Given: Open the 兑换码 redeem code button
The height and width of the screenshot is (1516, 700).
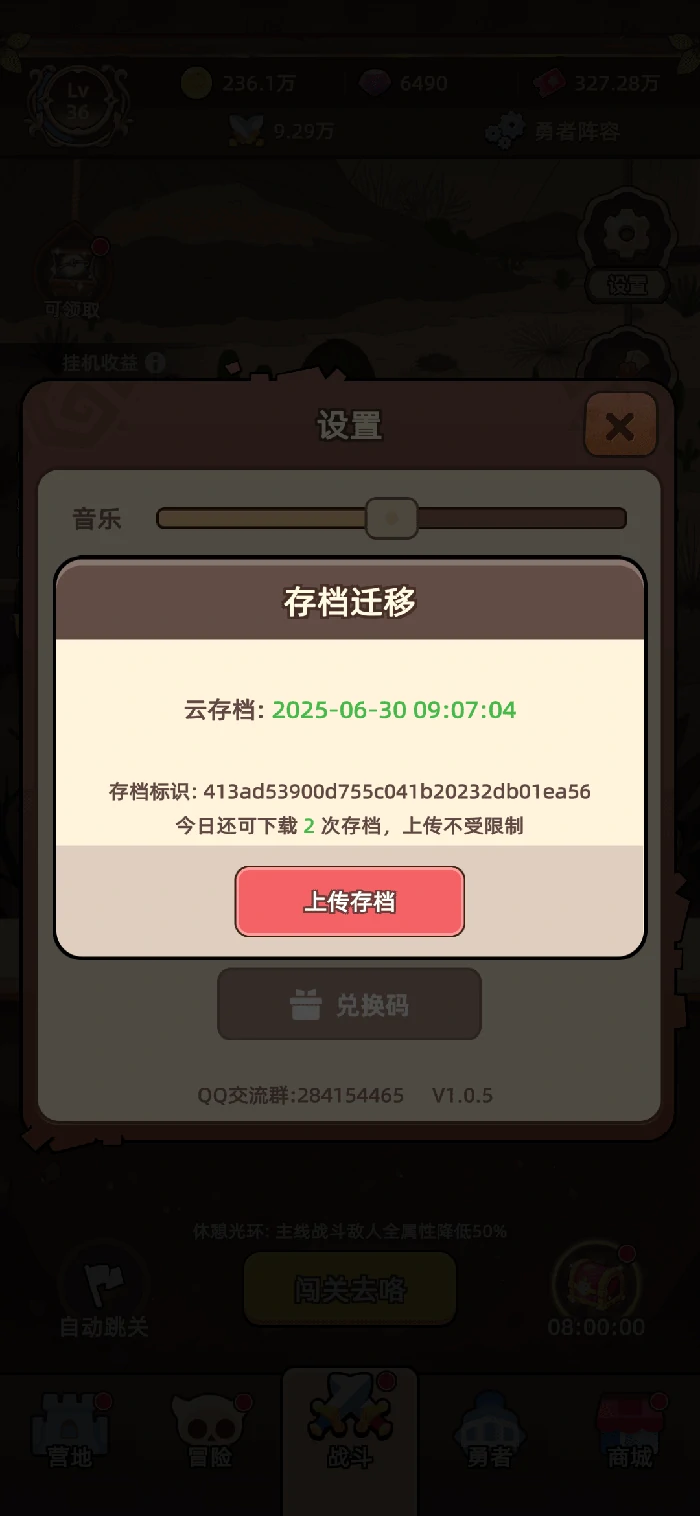Looking at the screenshot, I should pos(349,1004).
